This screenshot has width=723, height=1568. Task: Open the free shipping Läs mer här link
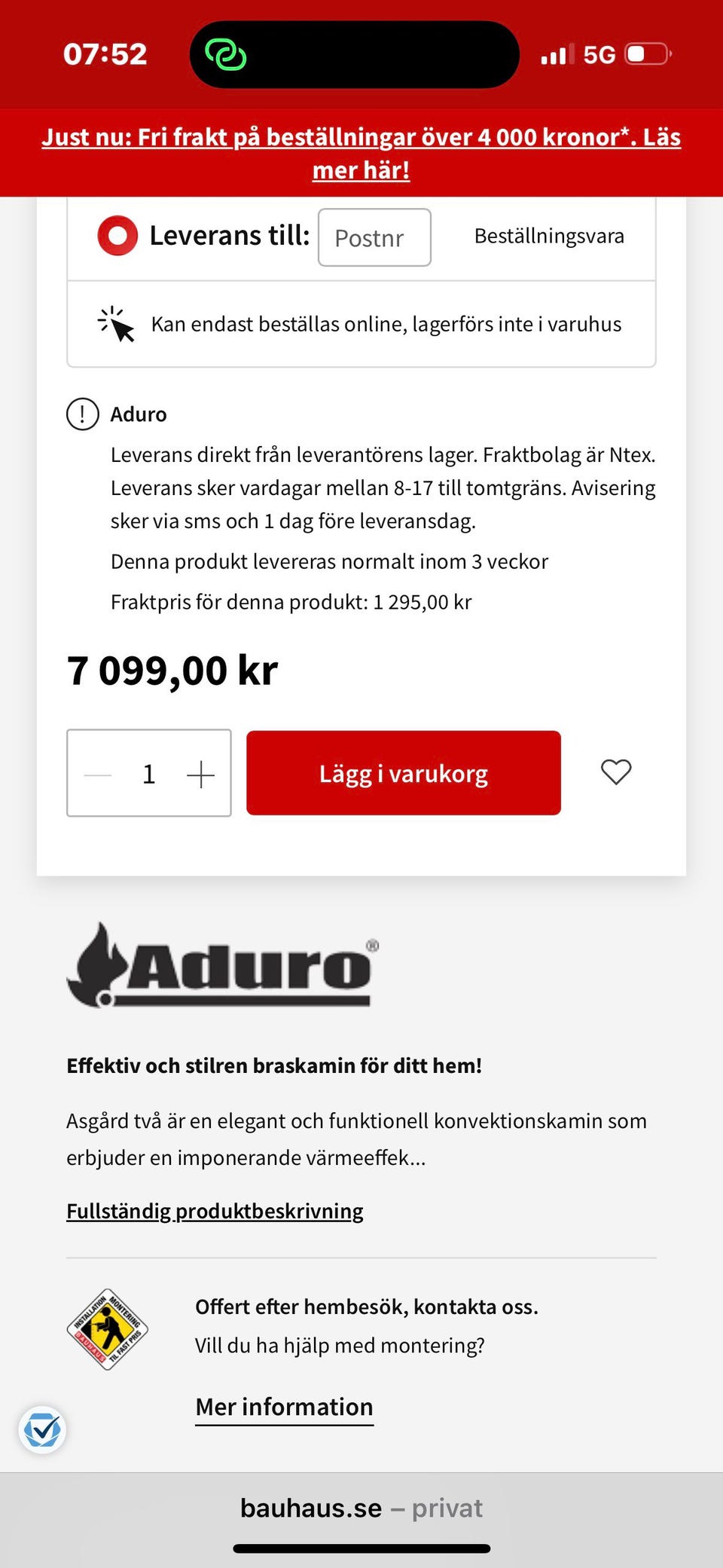tap(361, 152)
